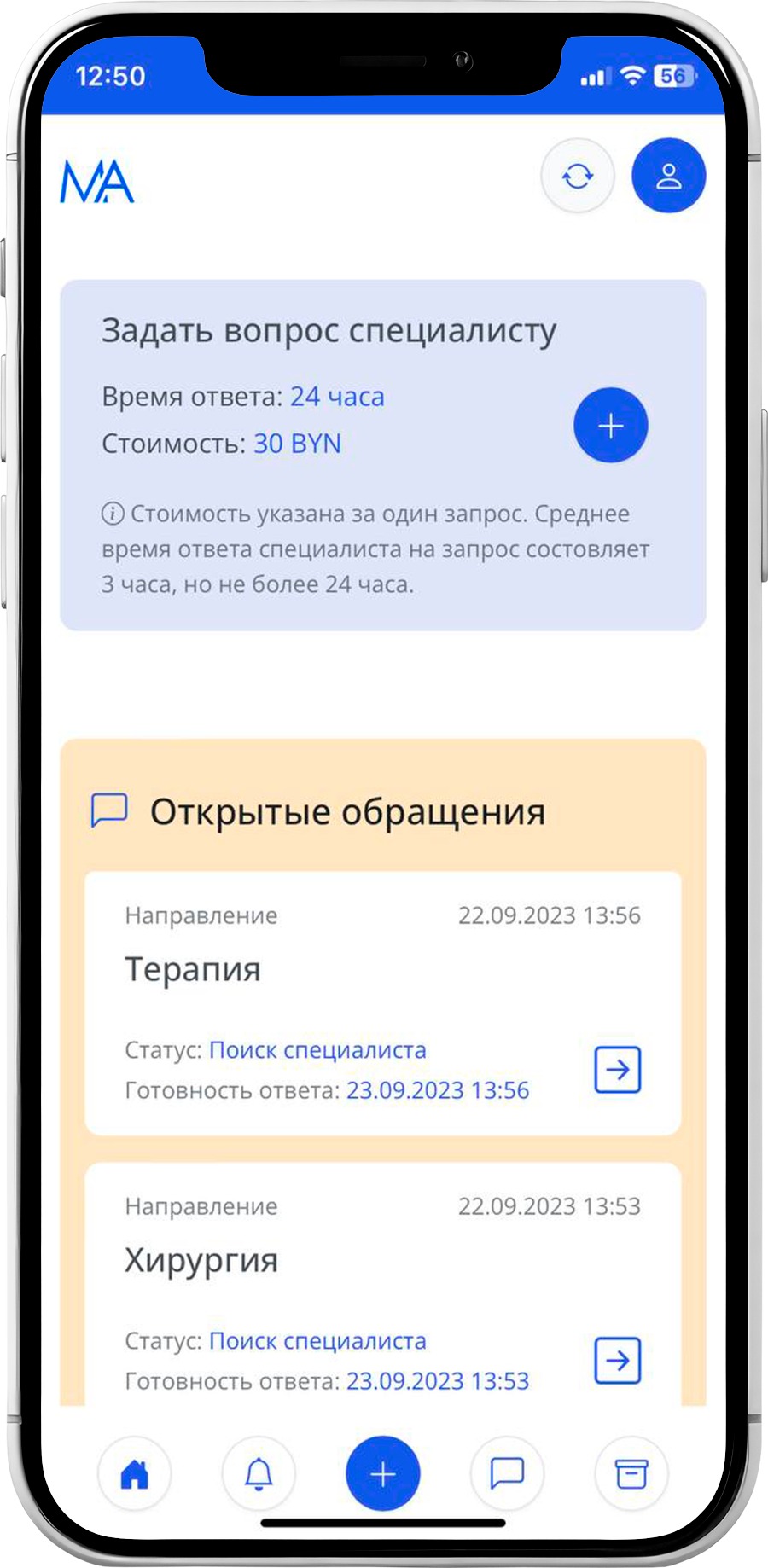Open the archive box tab
Screen dimensions: 768x1568
[x=631, y=1473]
